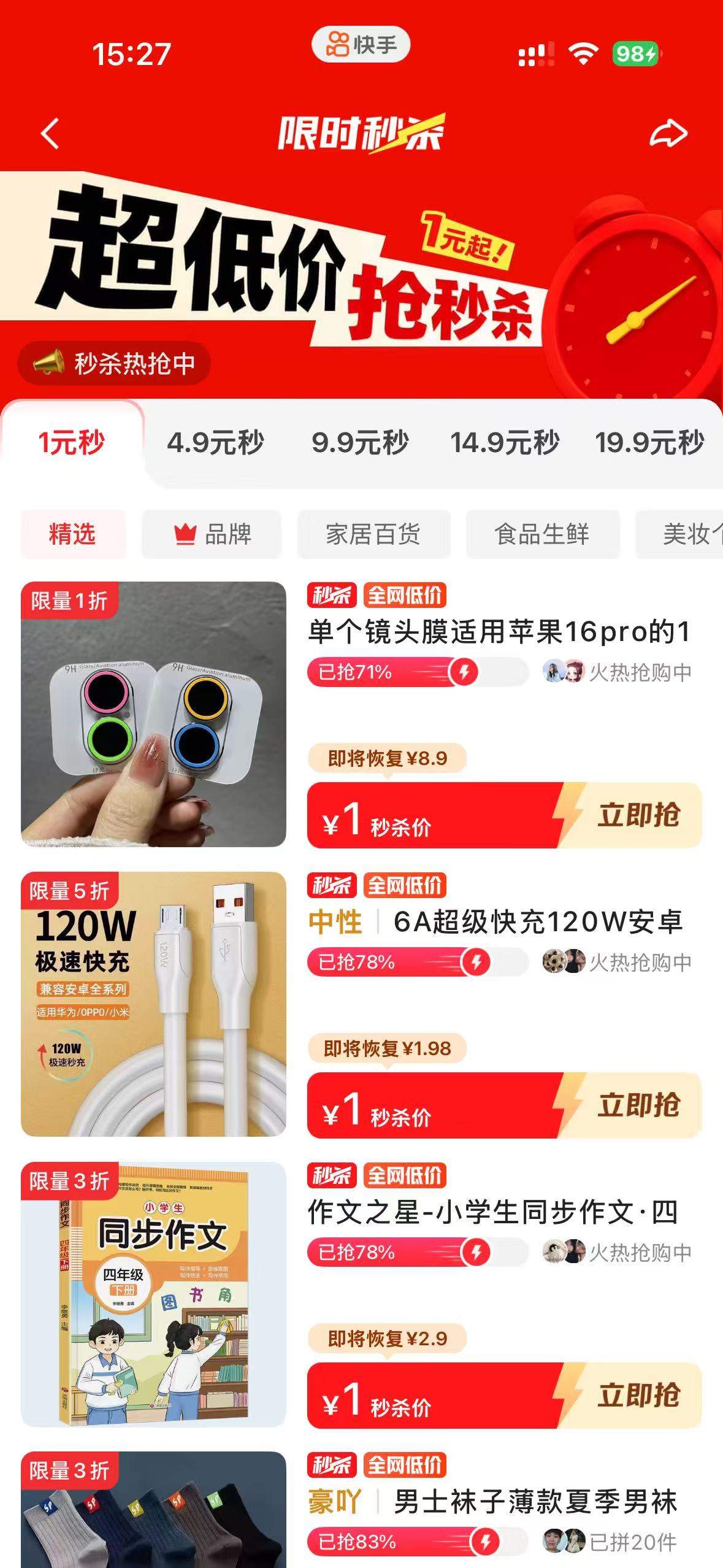Filter by 品牌 category
The image size is (723, 1568).
click(x=212, y=534)
